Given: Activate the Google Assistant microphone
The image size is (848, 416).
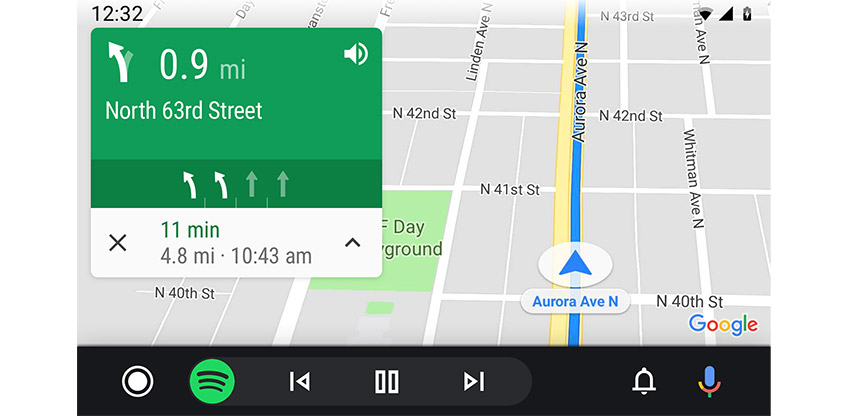Looking at the screenshot, I should coord(709,381).
